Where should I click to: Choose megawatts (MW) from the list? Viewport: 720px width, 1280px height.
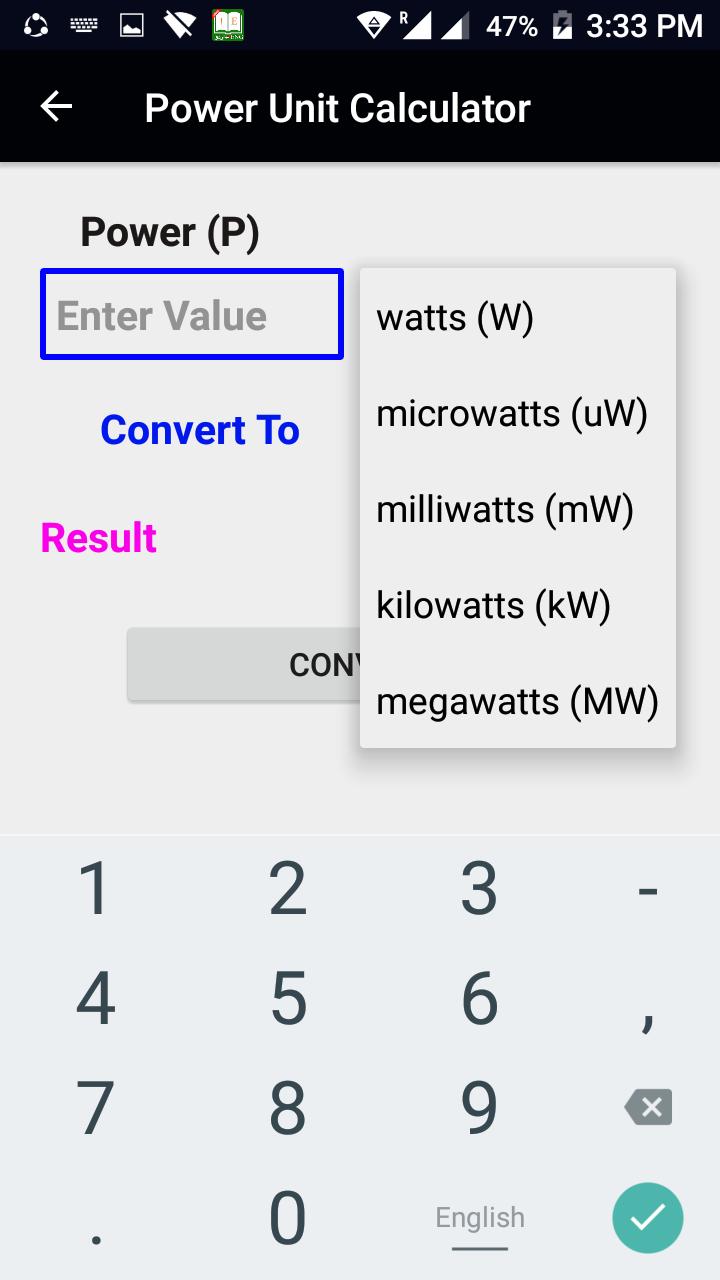517,702
